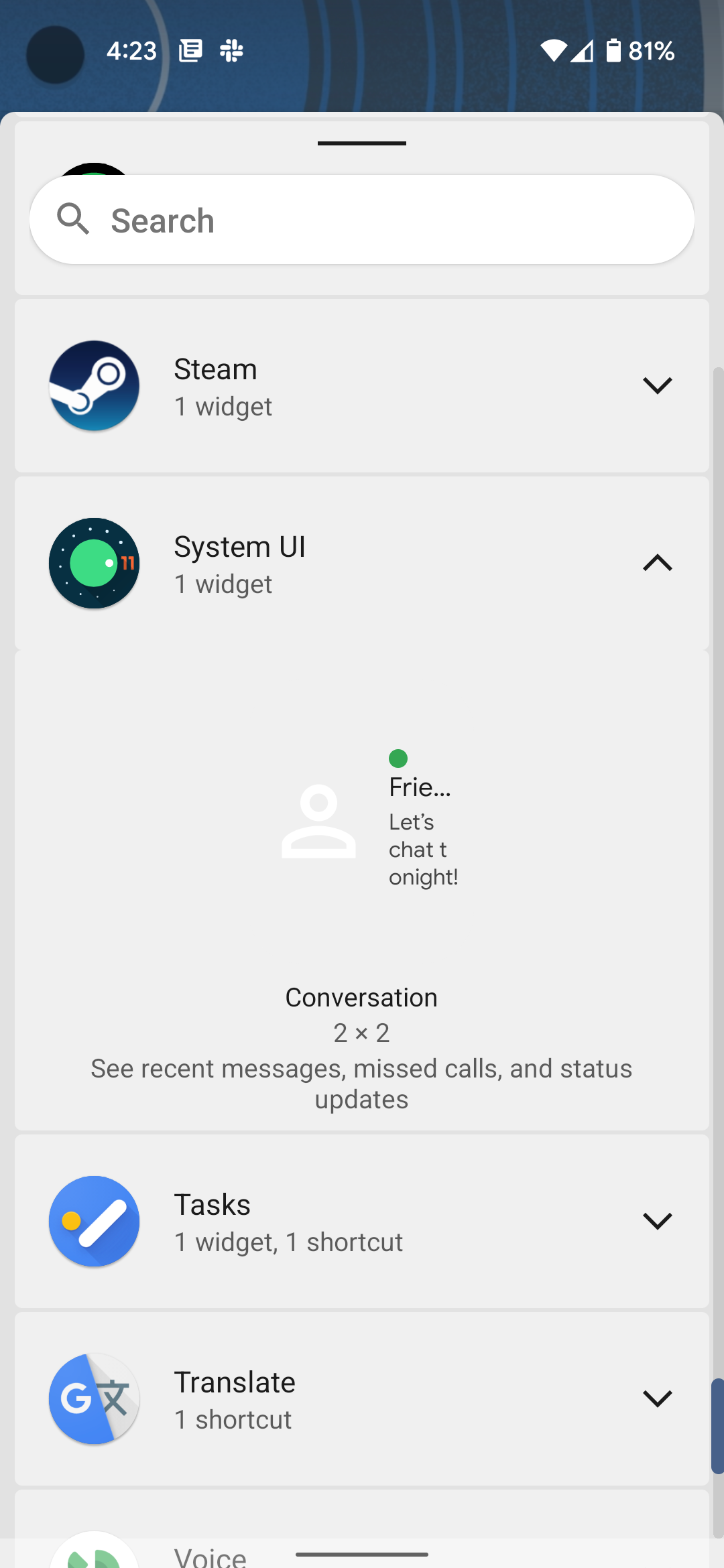724x1568 pixels.
Task: Click the Wi-Fi status bar icon
Action: click(554, 52)
